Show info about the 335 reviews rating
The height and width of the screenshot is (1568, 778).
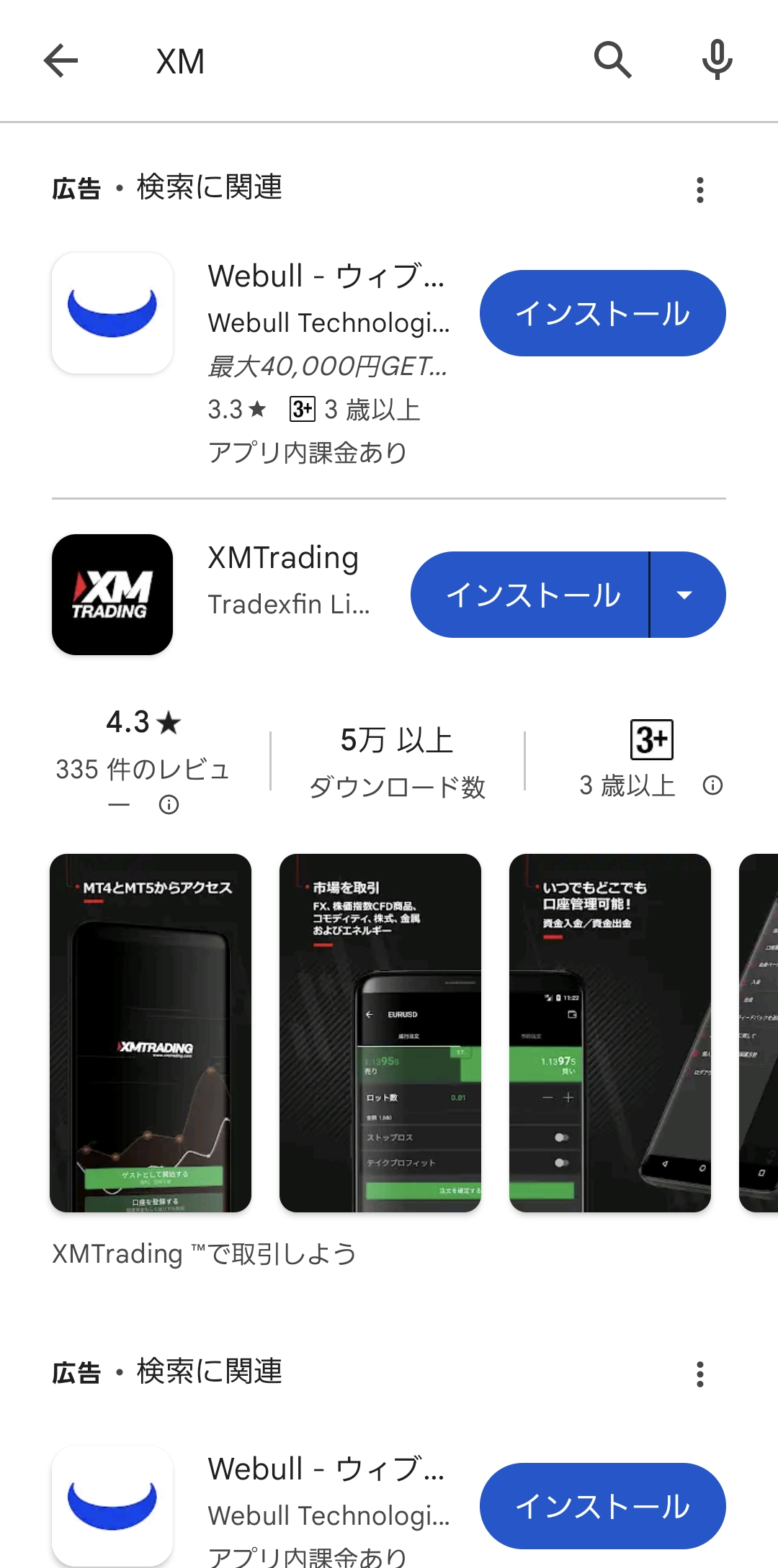point(169,804)
